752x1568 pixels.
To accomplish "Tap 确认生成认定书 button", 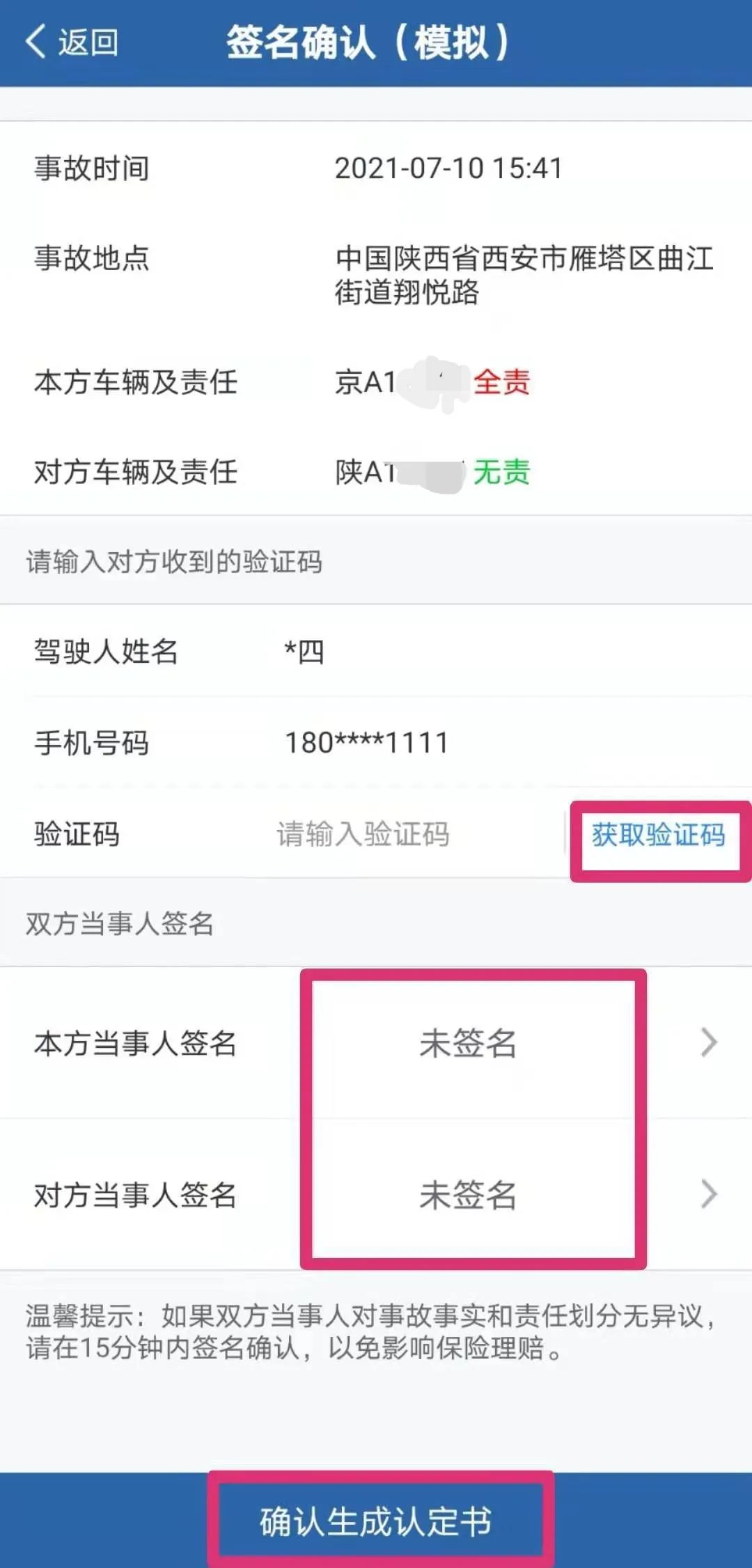I will pos(376,1521).
